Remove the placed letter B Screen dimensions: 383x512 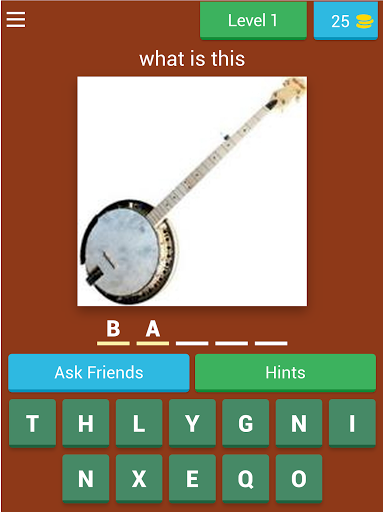pyautogui.click(x=113, y=331)
